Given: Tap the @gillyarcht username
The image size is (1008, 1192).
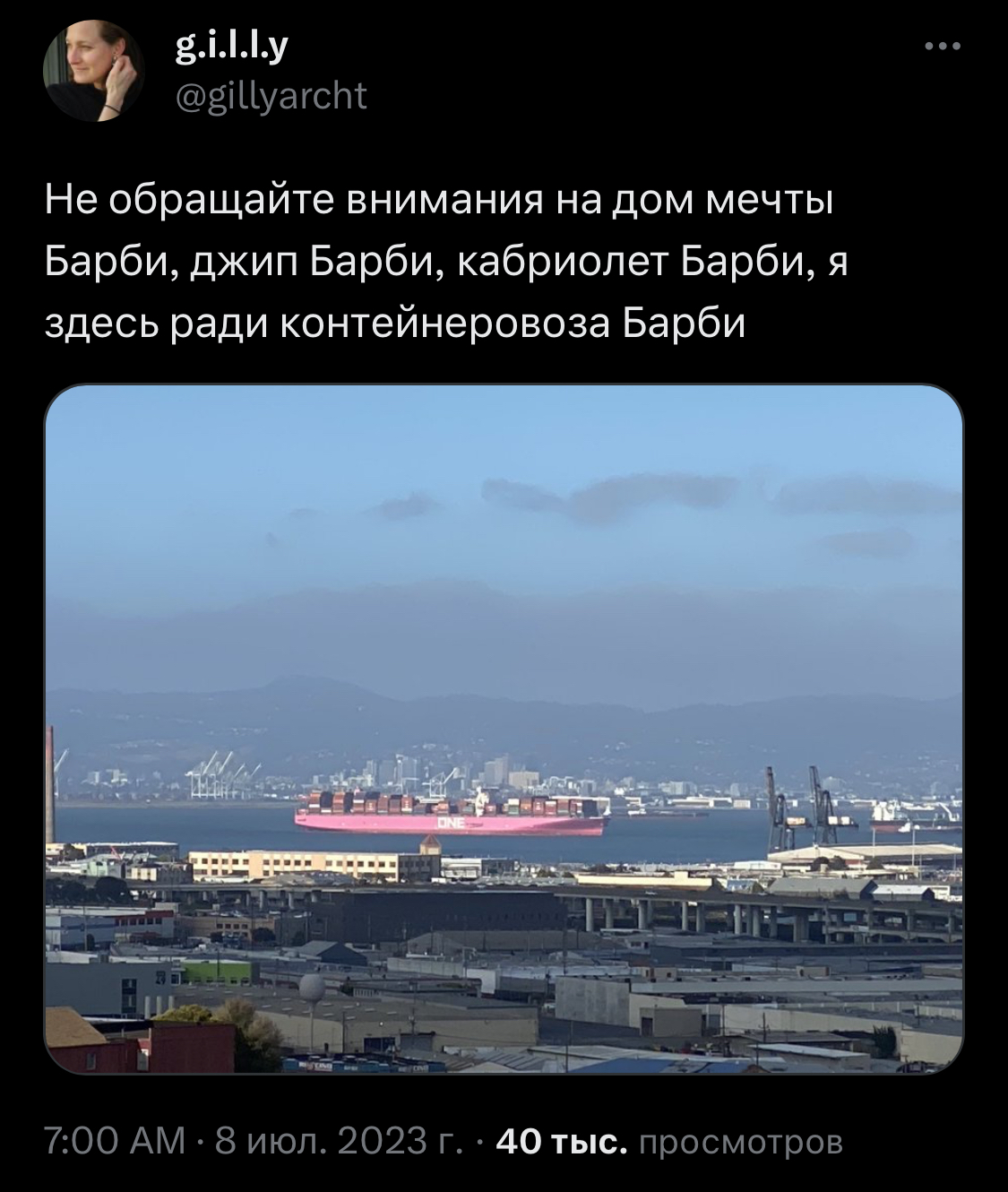Looking at the screenshot, I should [x=268, y=95].
